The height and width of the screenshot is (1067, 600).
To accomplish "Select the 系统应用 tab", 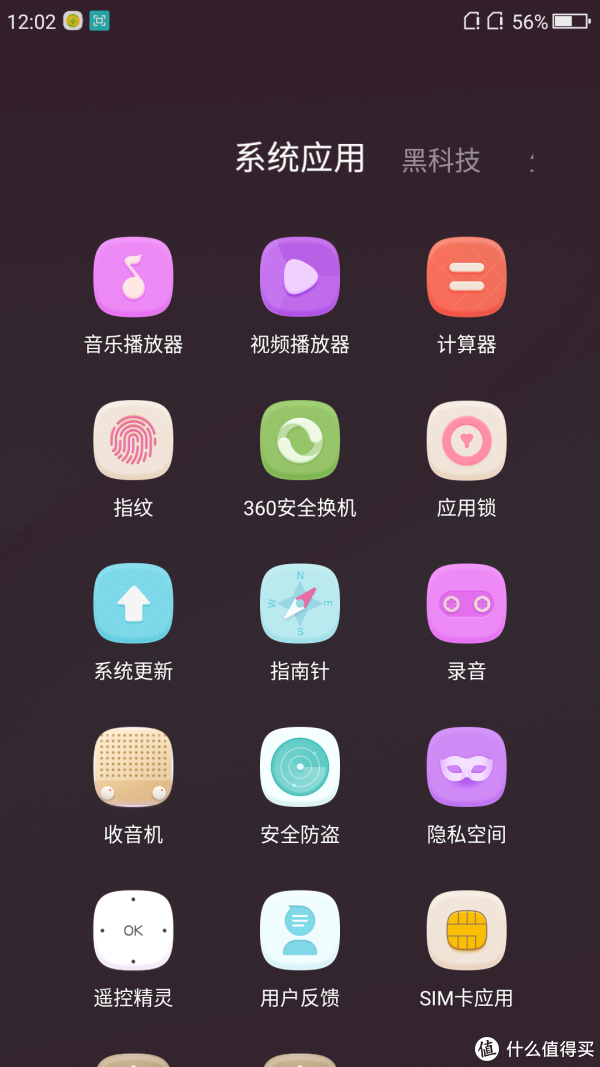I will [300, 158].
